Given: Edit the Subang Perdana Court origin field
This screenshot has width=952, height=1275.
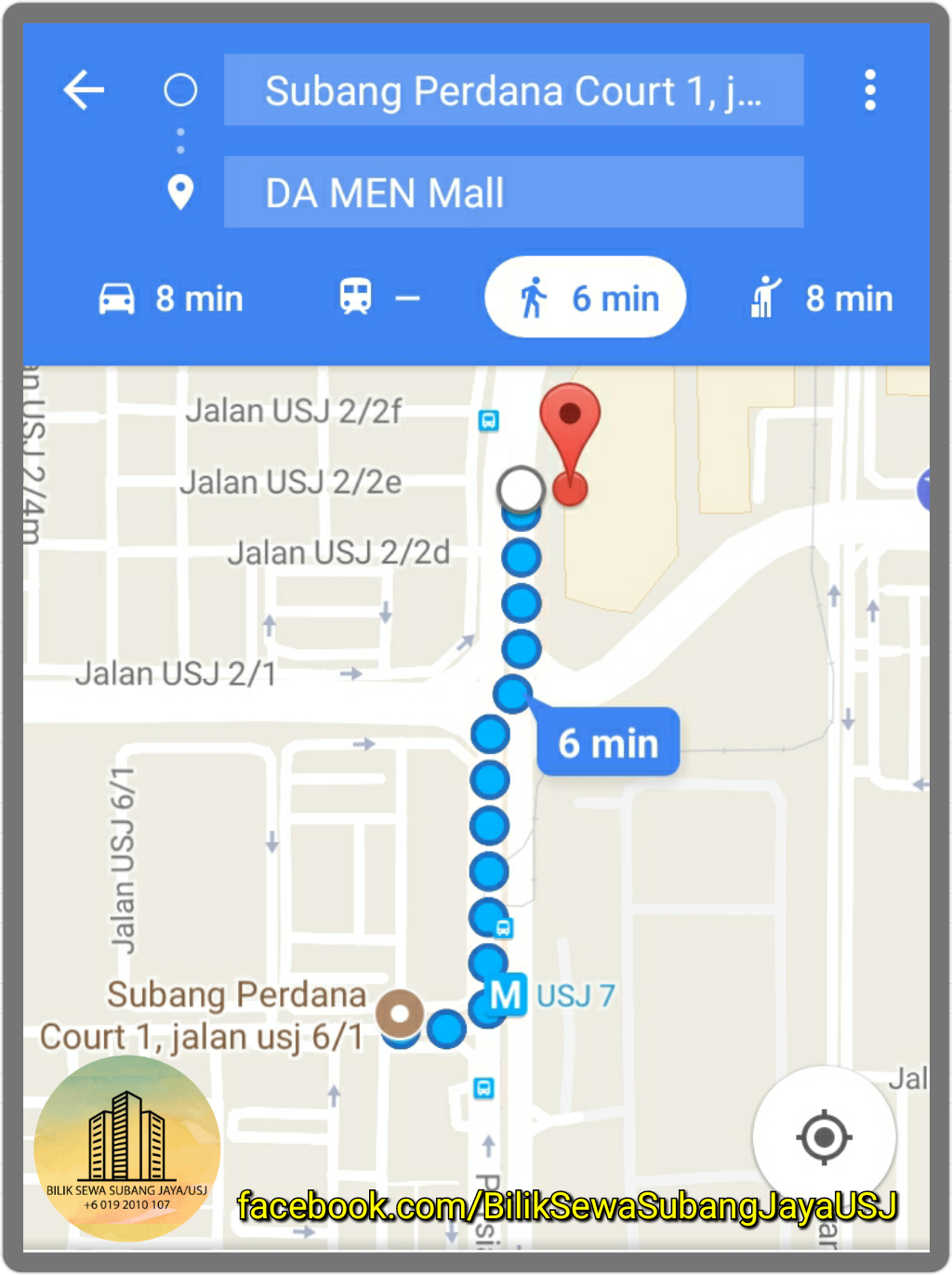Looking at the screenshot, I should point(511,90).
